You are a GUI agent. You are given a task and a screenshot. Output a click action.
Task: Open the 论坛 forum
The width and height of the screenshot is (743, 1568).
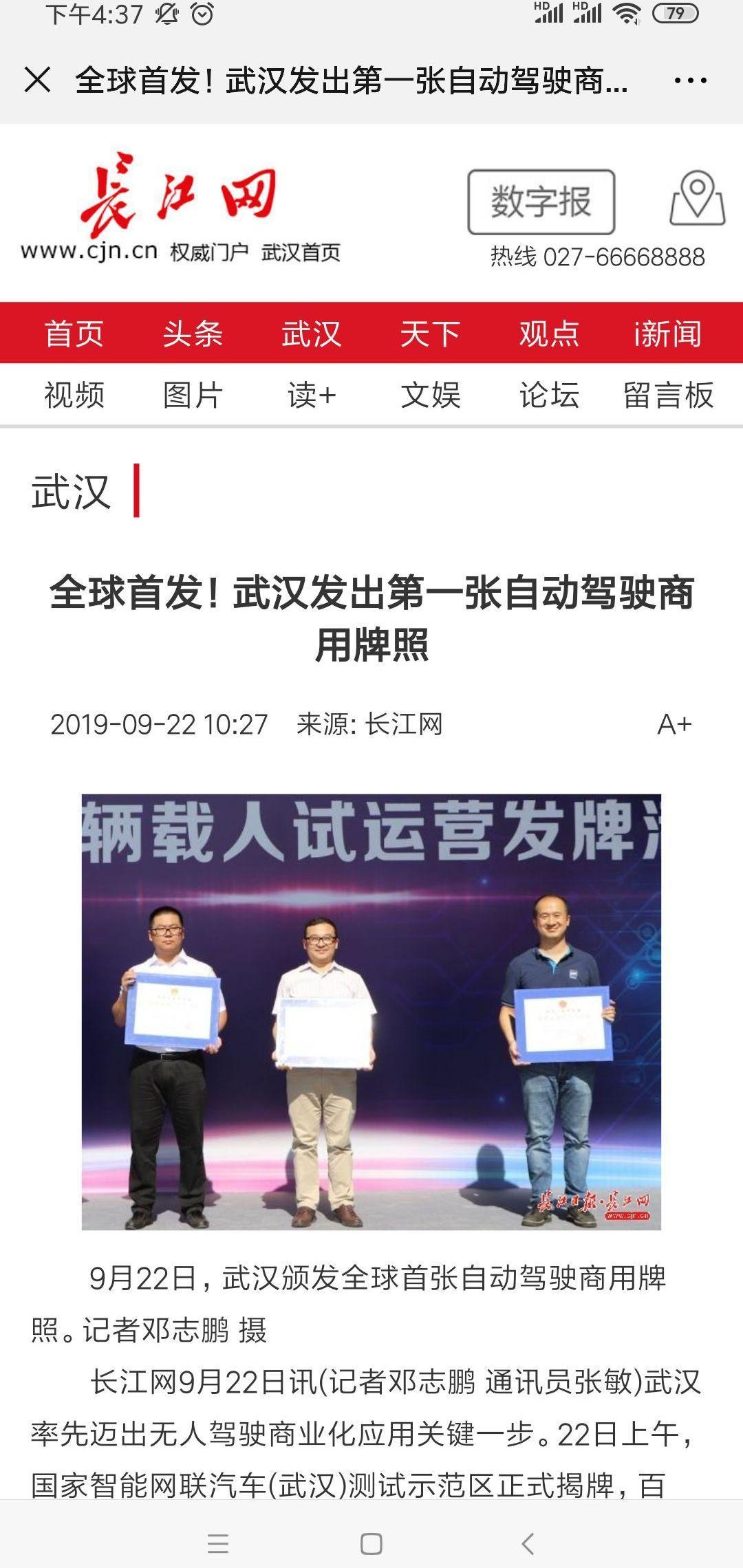coord(549,395)
